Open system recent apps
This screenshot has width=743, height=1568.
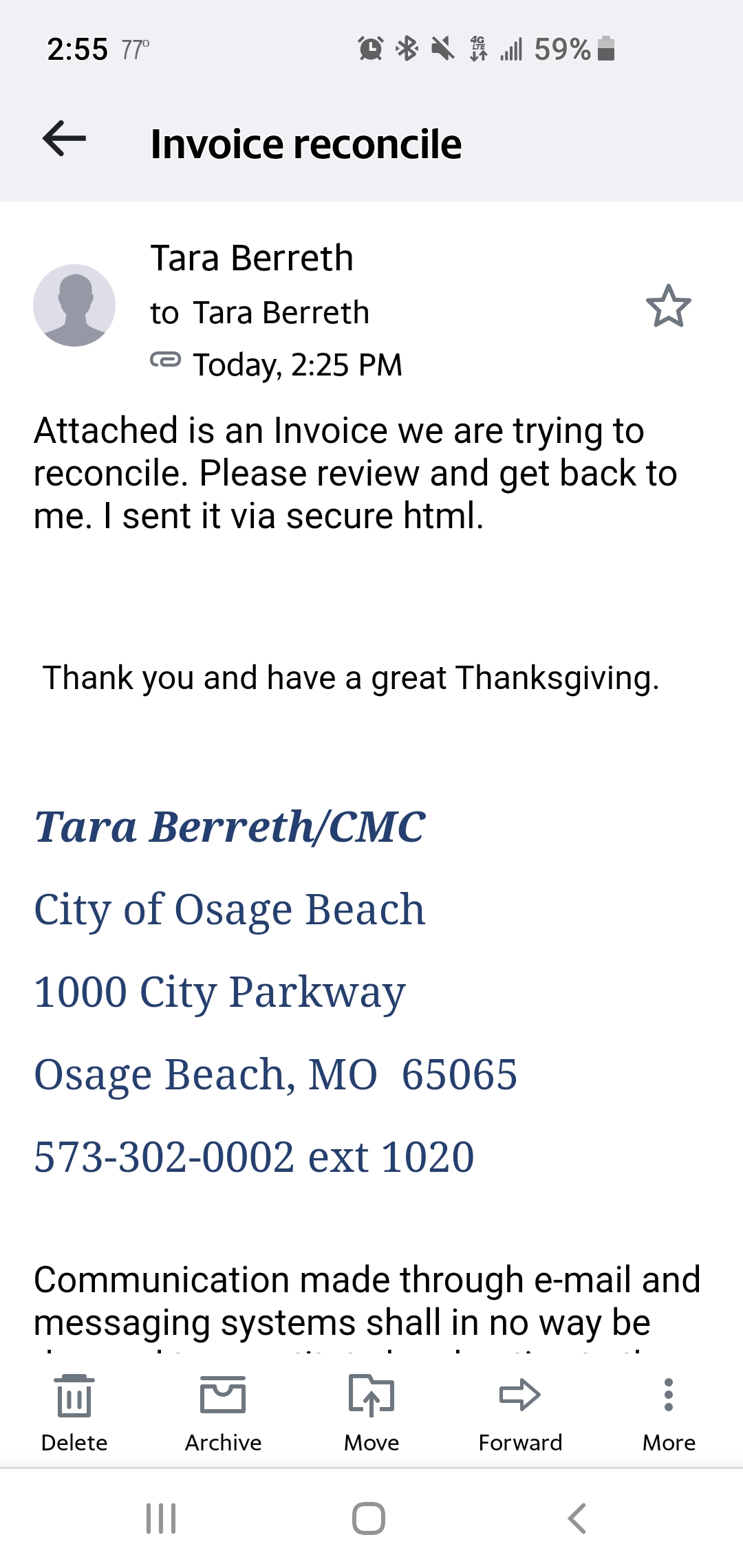[x=162, y=1518]
